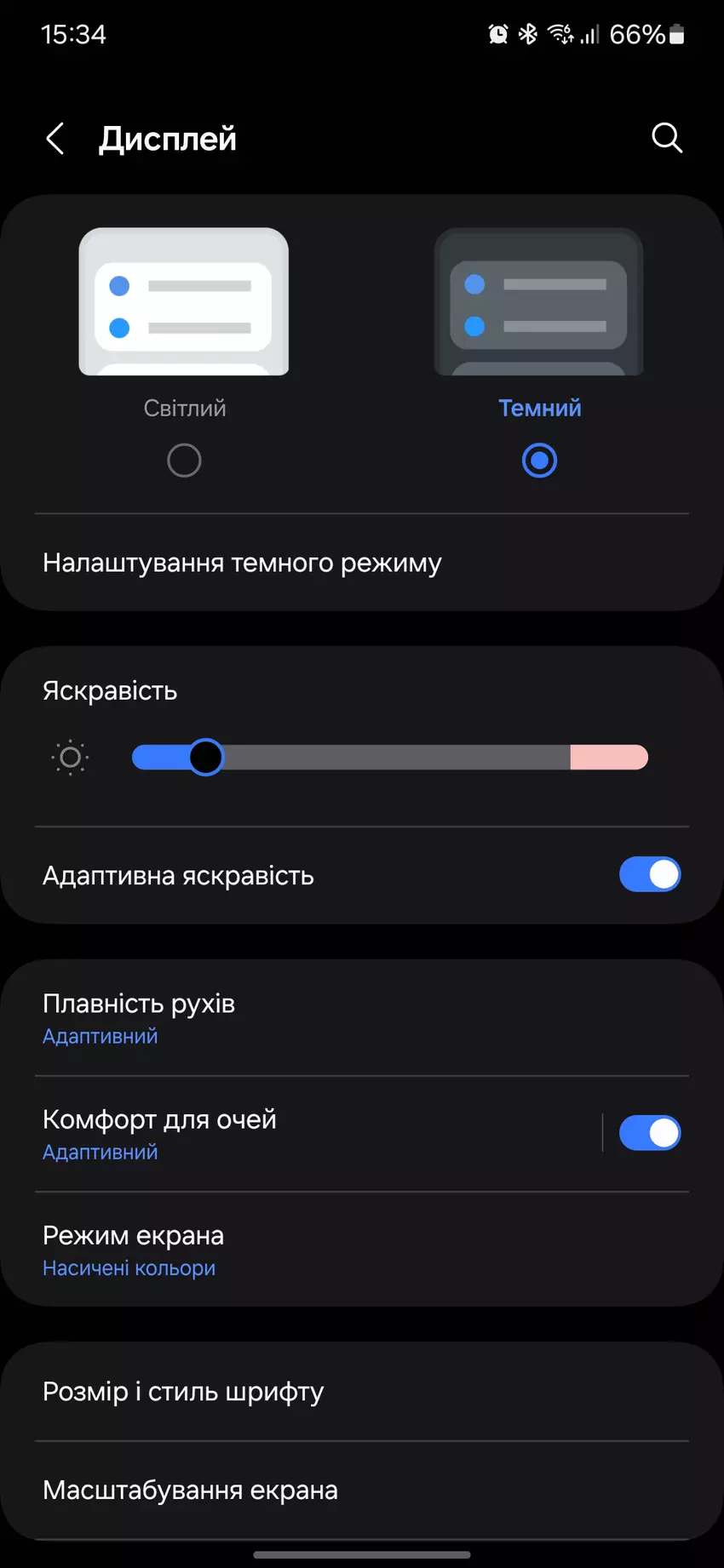Open Налаштування темного режиму

(x=242, y=563)
